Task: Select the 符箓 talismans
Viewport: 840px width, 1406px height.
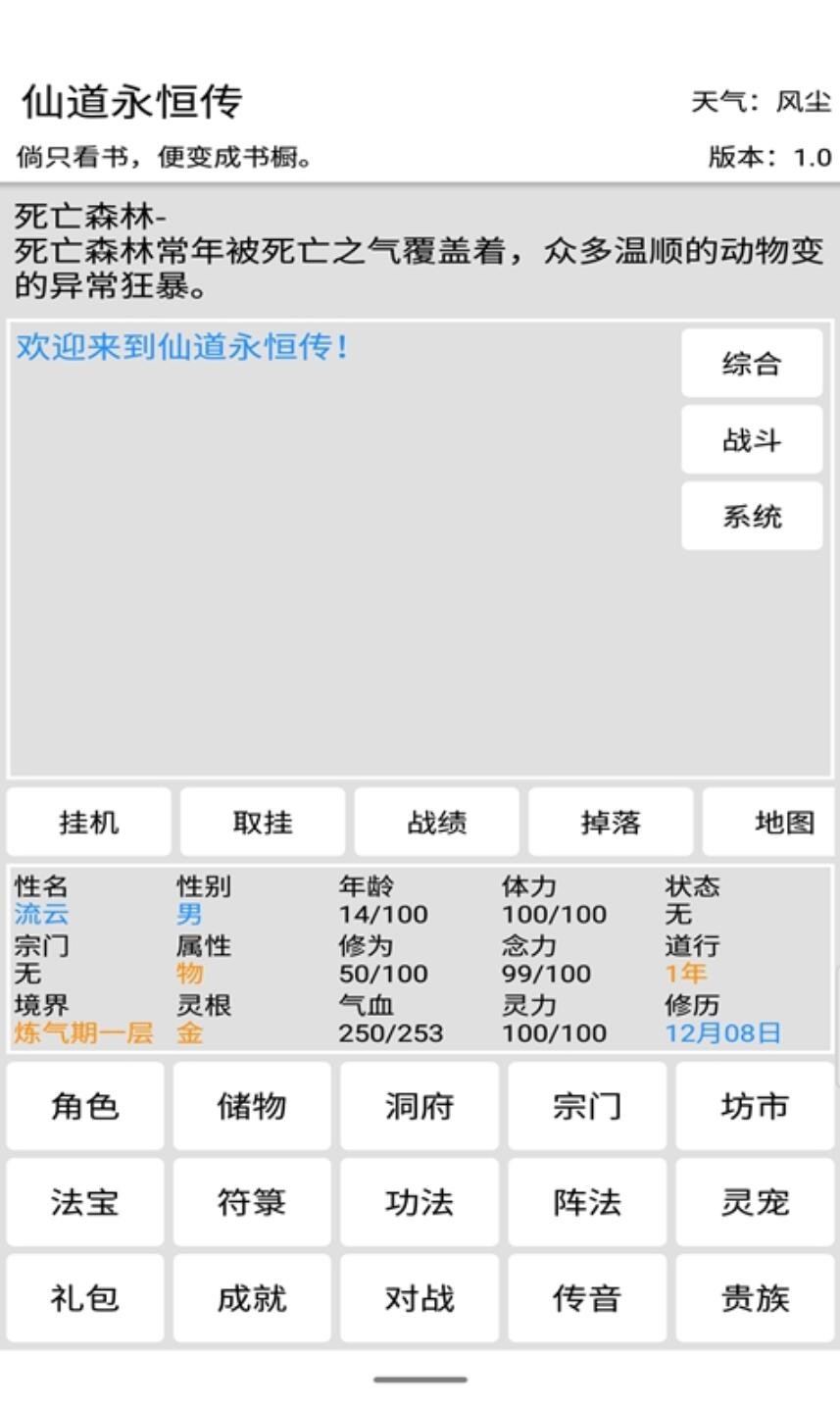Action: [252, 1202]
